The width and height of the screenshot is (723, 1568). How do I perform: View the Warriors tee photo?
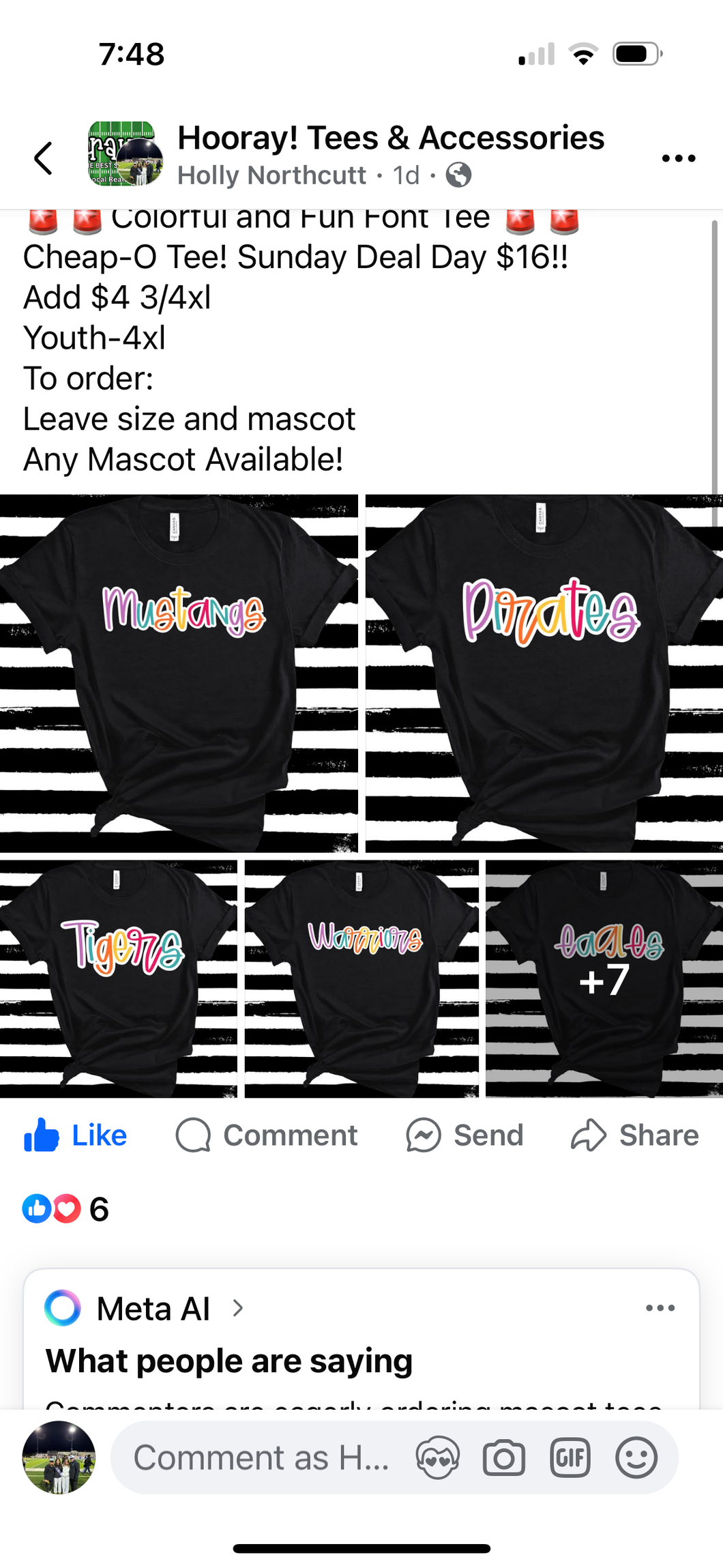tap(361, 978)
